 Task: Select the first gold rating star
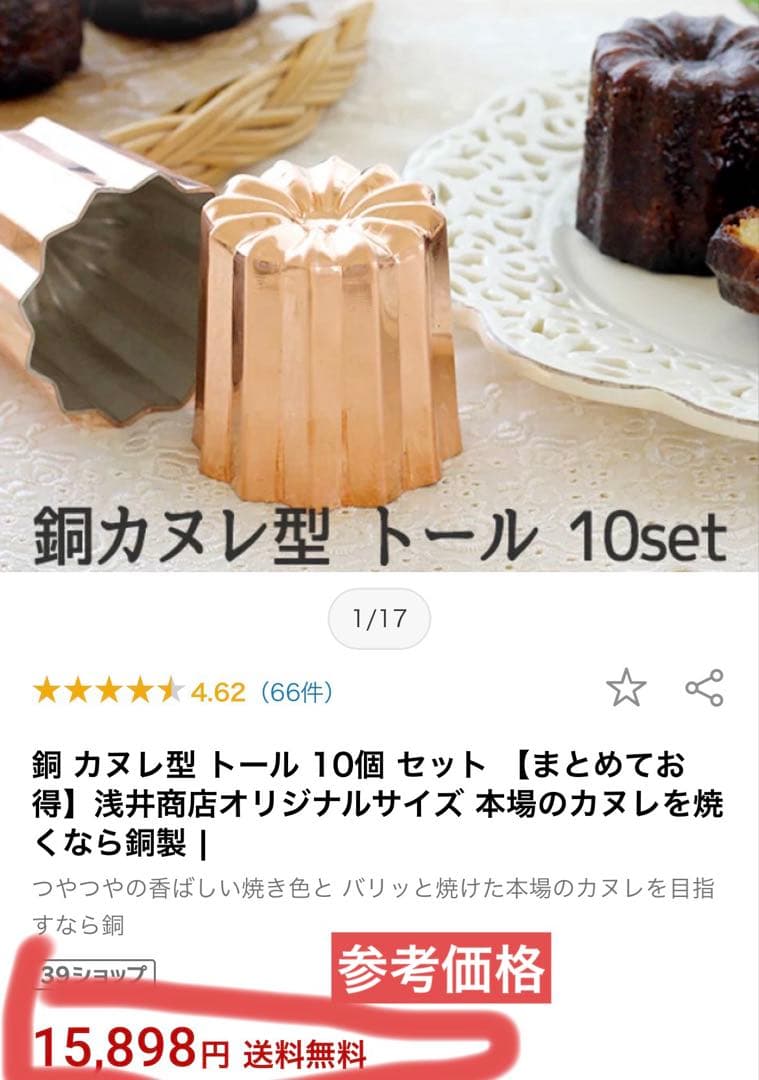[x=48, y=689]
